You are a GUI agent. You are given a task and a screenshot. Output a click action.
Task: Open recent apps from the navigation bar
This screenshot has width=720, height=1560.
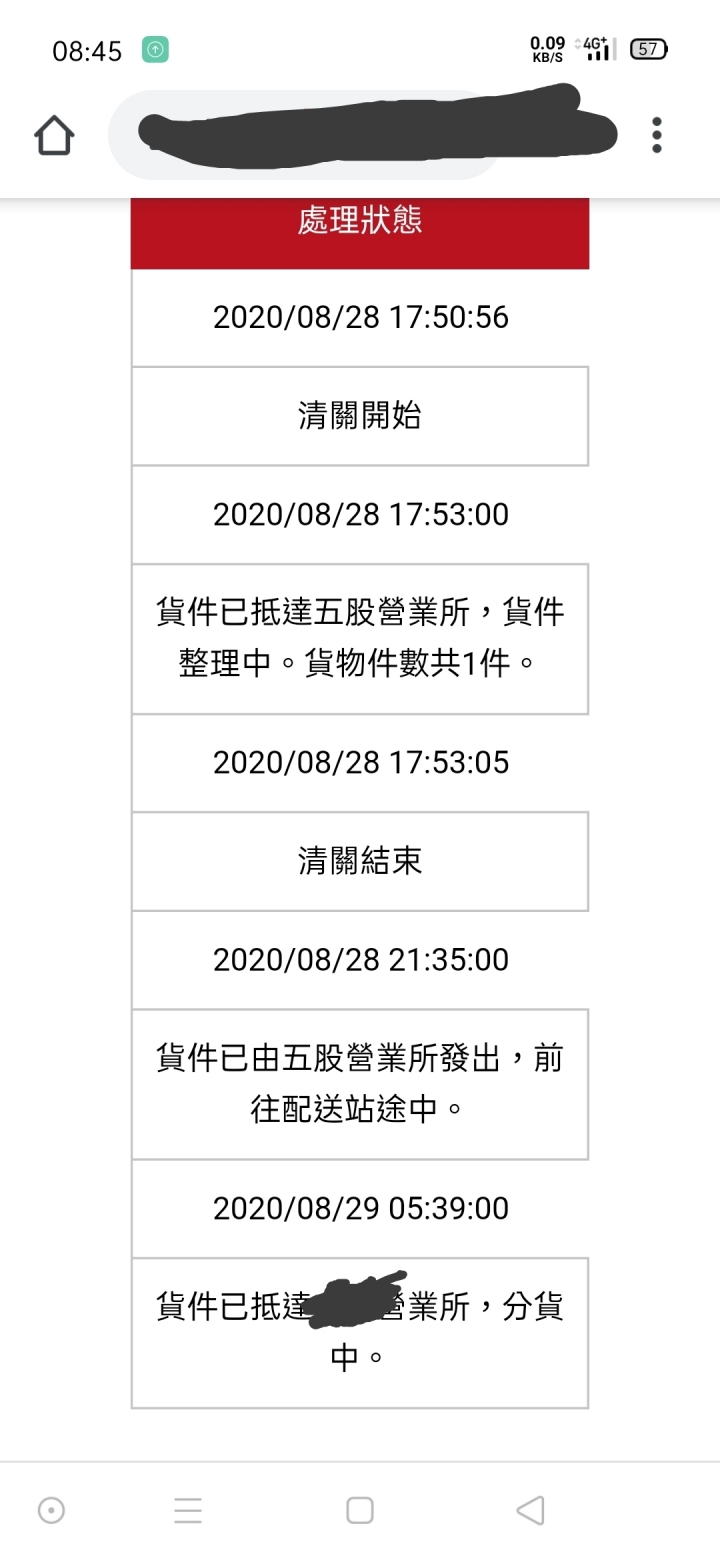click(x=360, y=1510)
